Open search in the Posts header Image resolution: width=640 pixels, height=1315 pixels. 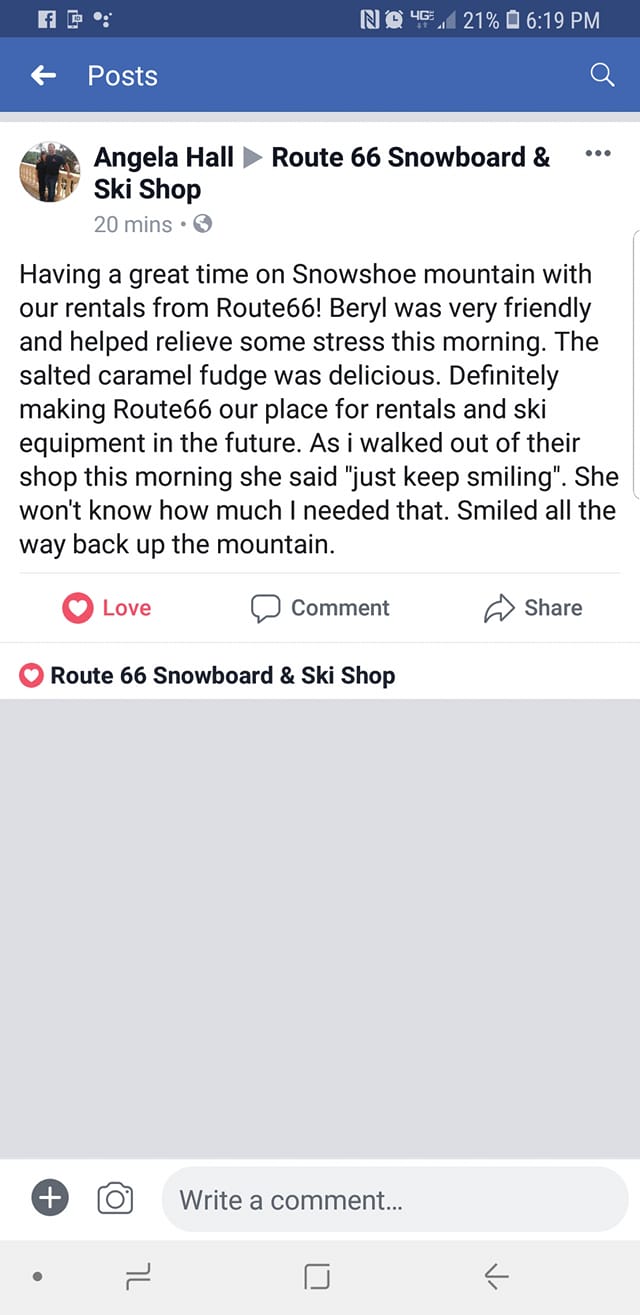pos(602,75)
